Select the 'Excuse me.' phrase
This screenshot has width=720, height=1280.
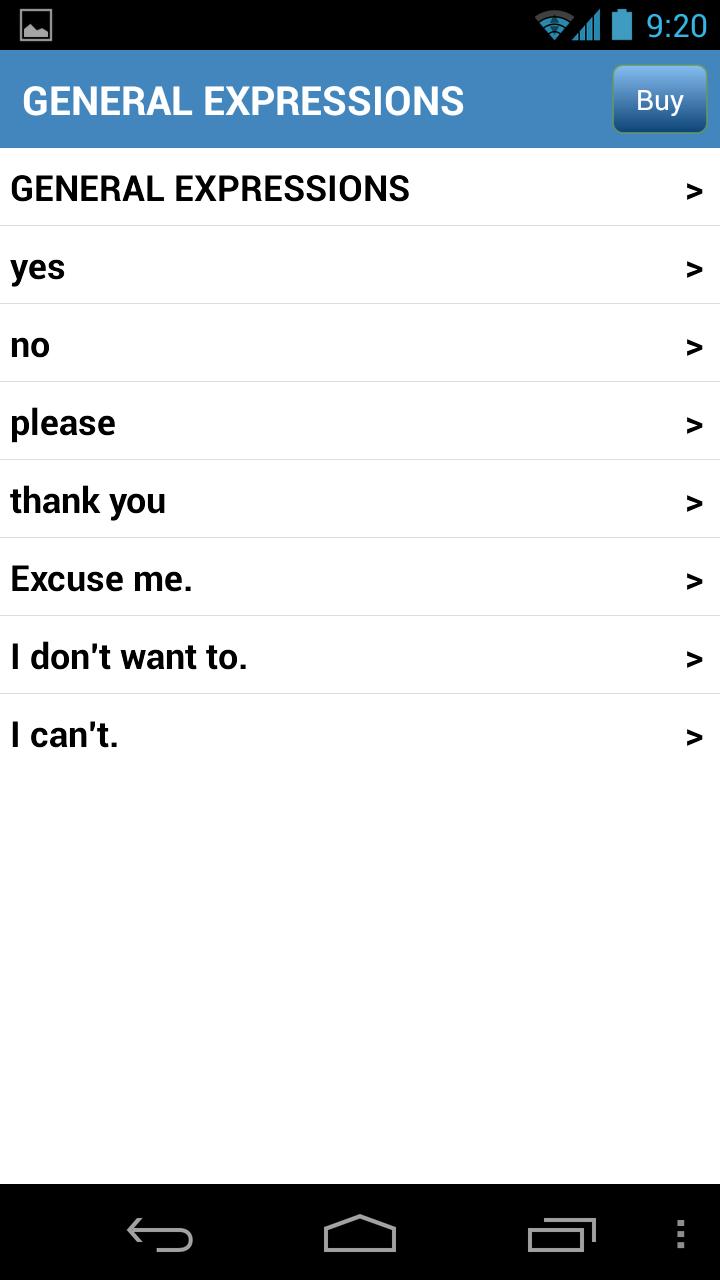360,578
